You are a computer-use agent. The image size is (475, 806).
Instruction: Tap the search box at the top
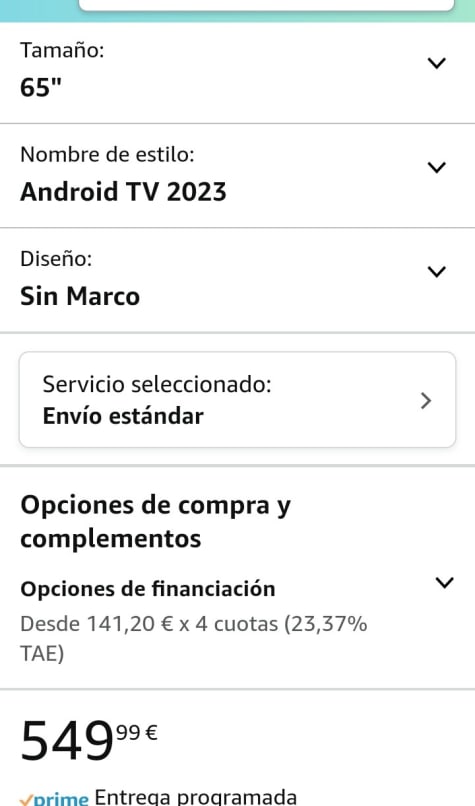click(266, 5)
